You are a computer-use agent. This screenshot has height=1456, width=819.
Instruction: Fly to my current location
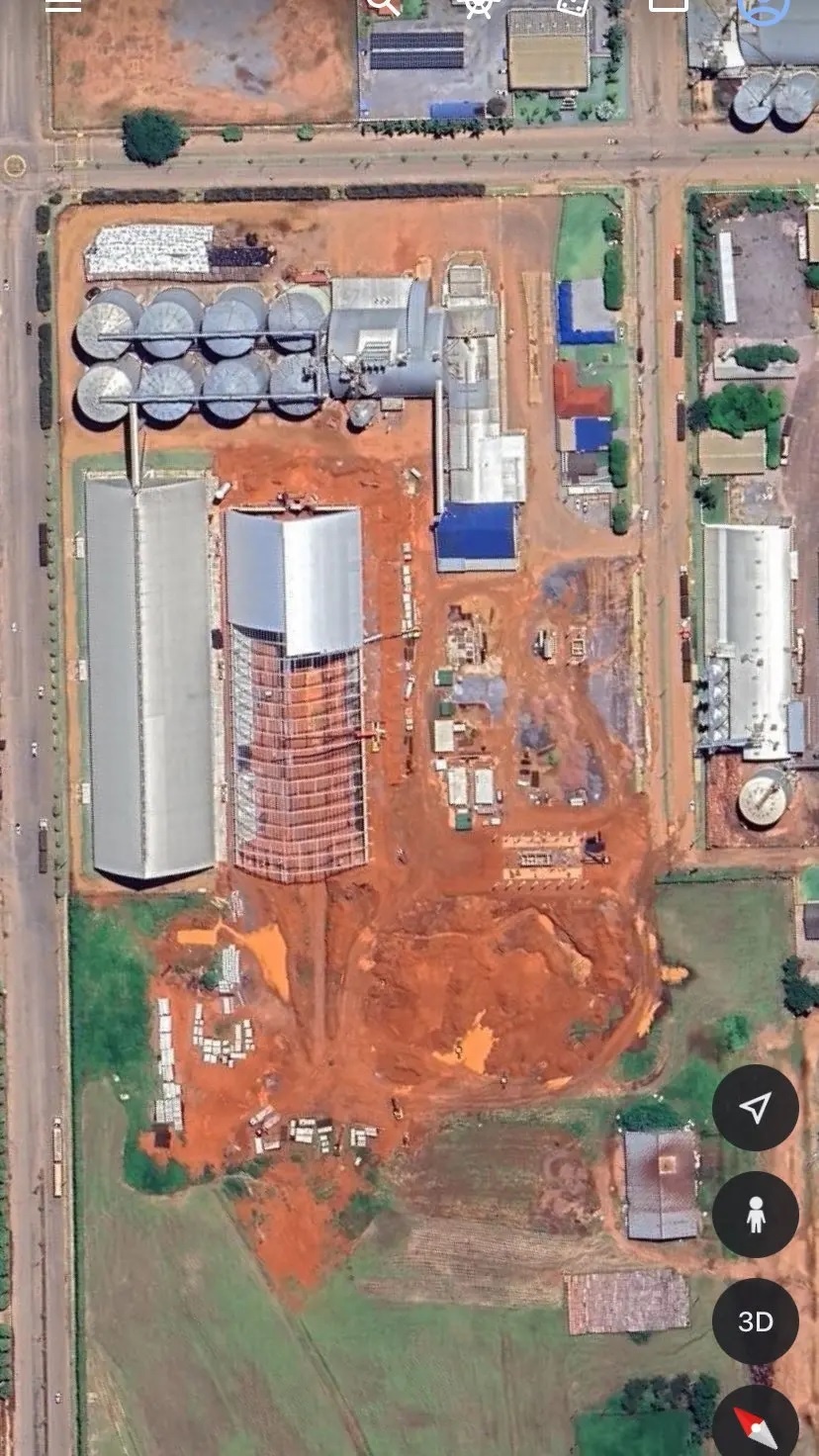[x=756, y=1108]
